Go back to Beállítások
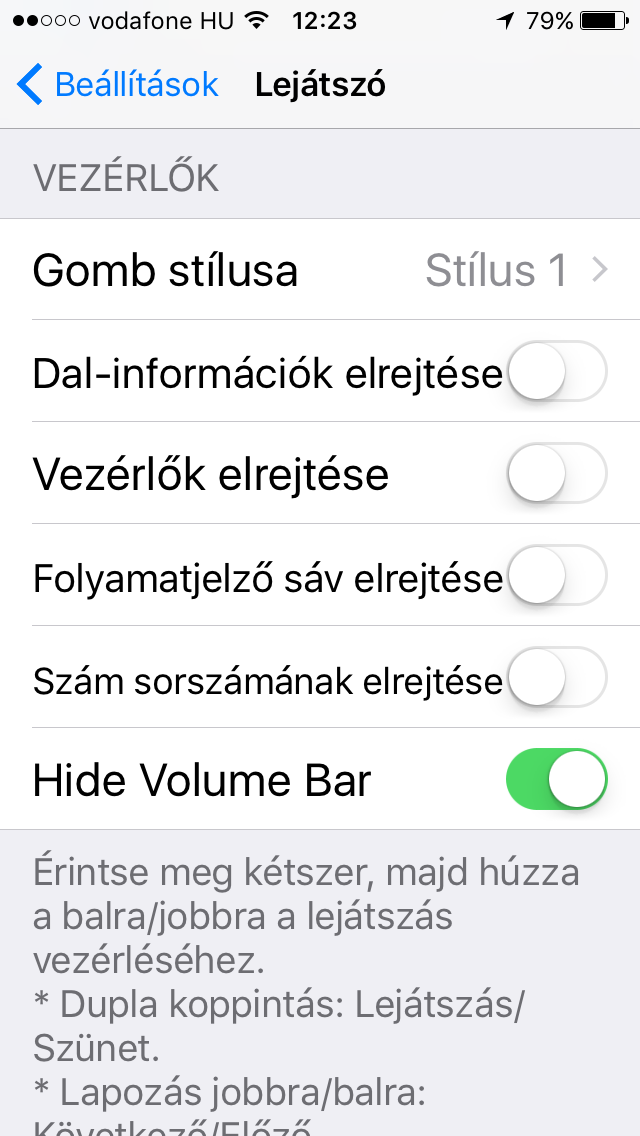640x1136 pixels. tap(117, 85)
